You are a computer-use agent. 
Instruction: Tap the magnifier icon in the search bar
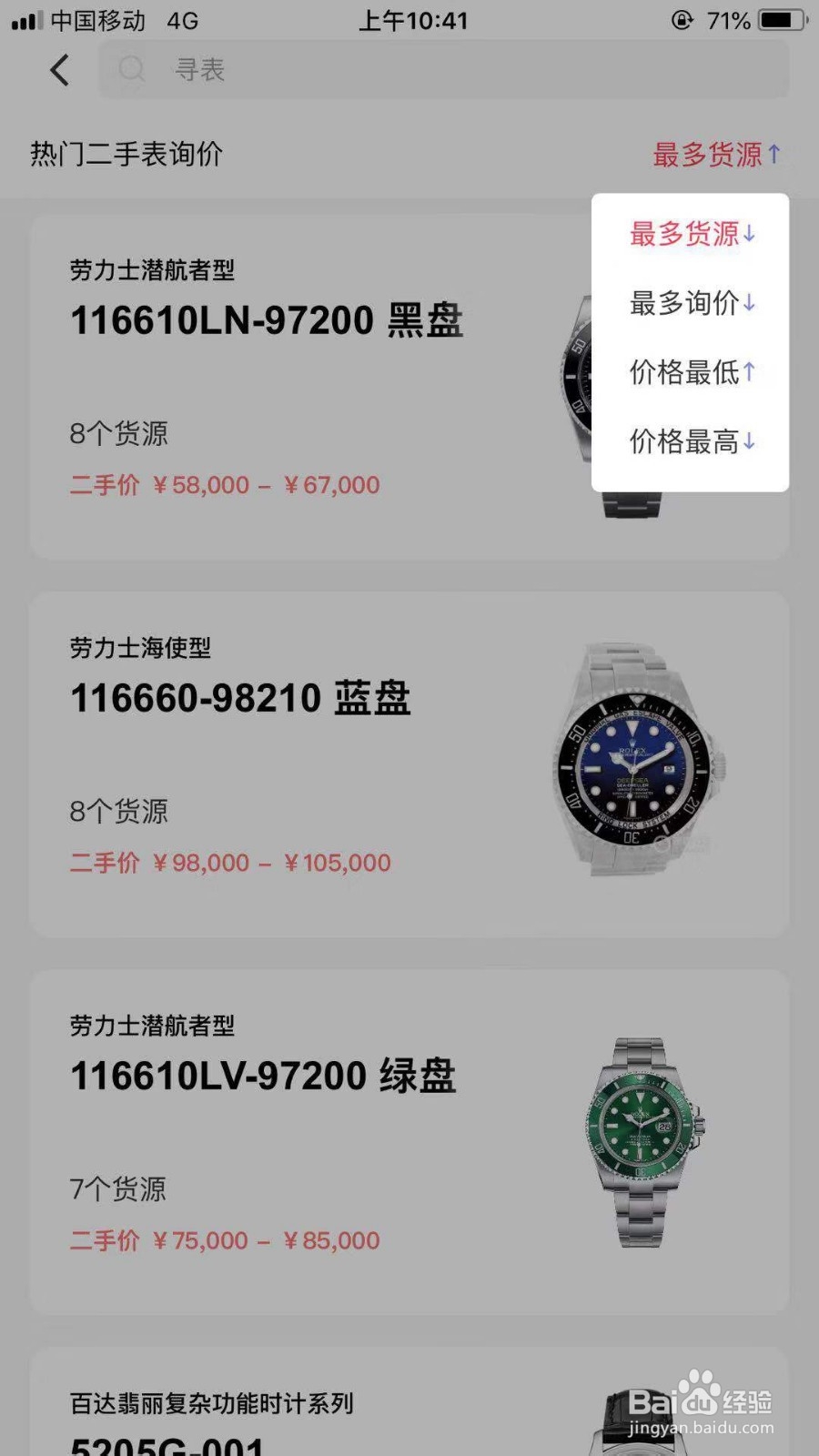tap(132, 70)
